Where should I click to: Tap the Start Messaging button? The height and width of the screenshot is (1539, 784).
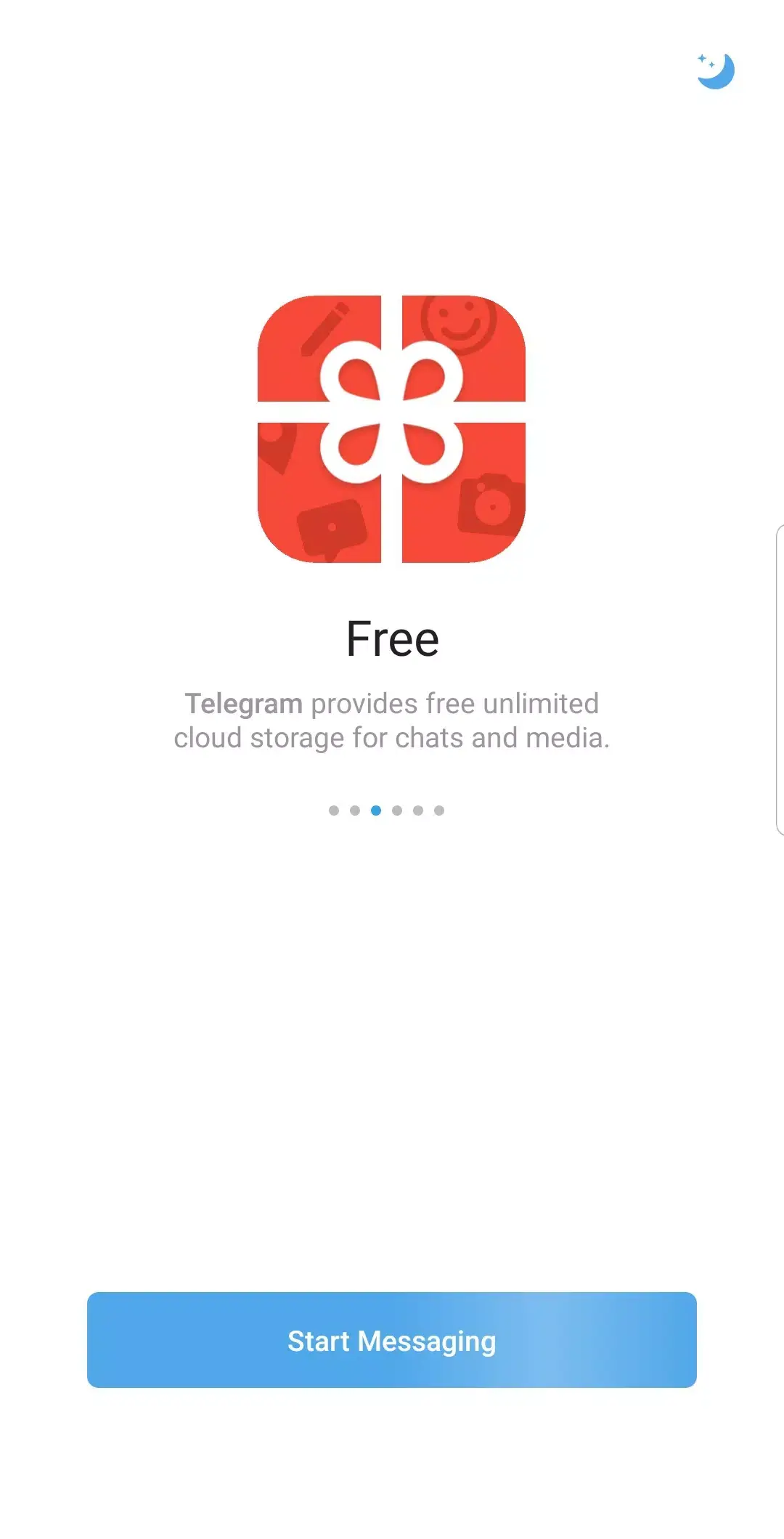tap(392, 1340)
